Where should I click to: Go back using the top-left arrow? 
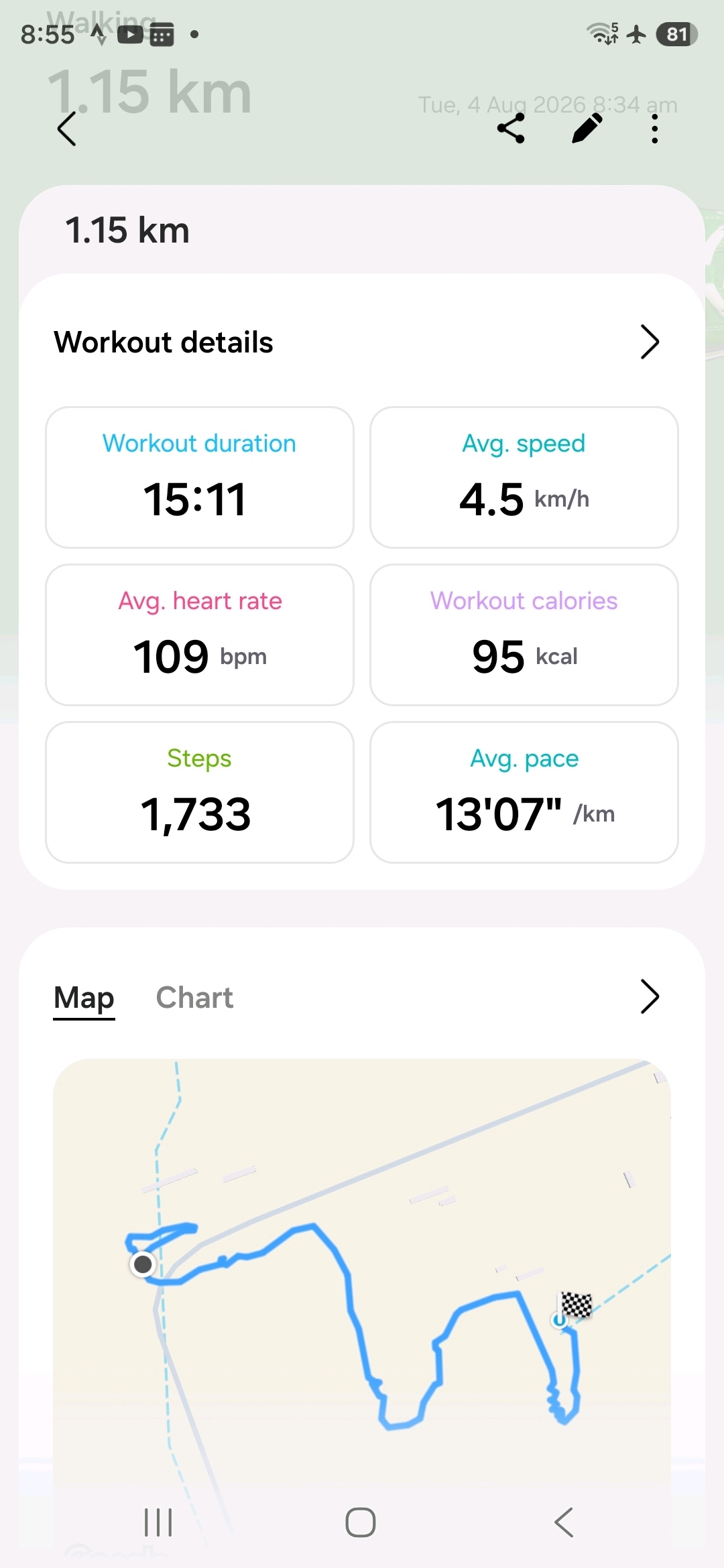pos(66,129)
